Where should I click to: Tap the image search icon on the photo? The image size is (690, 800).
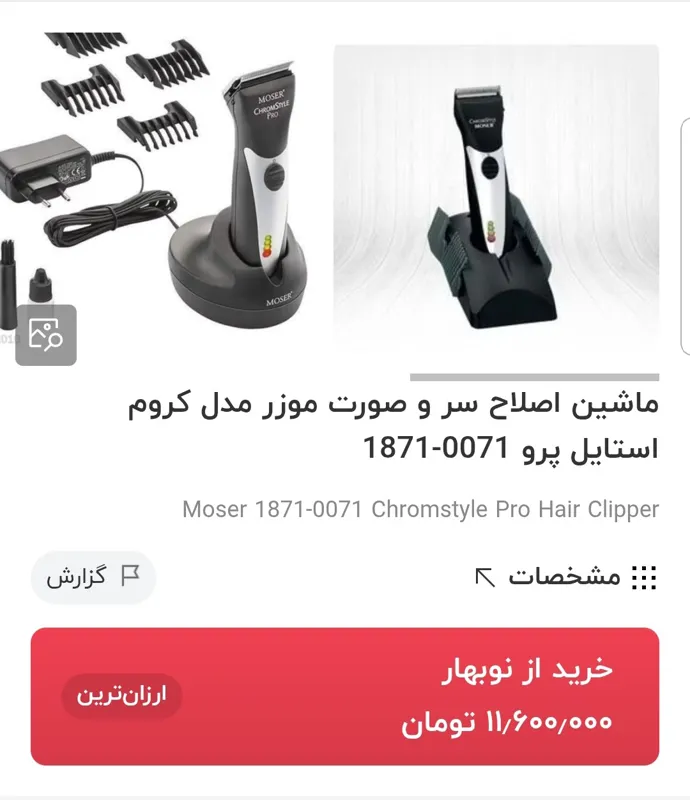coord(46,334)
